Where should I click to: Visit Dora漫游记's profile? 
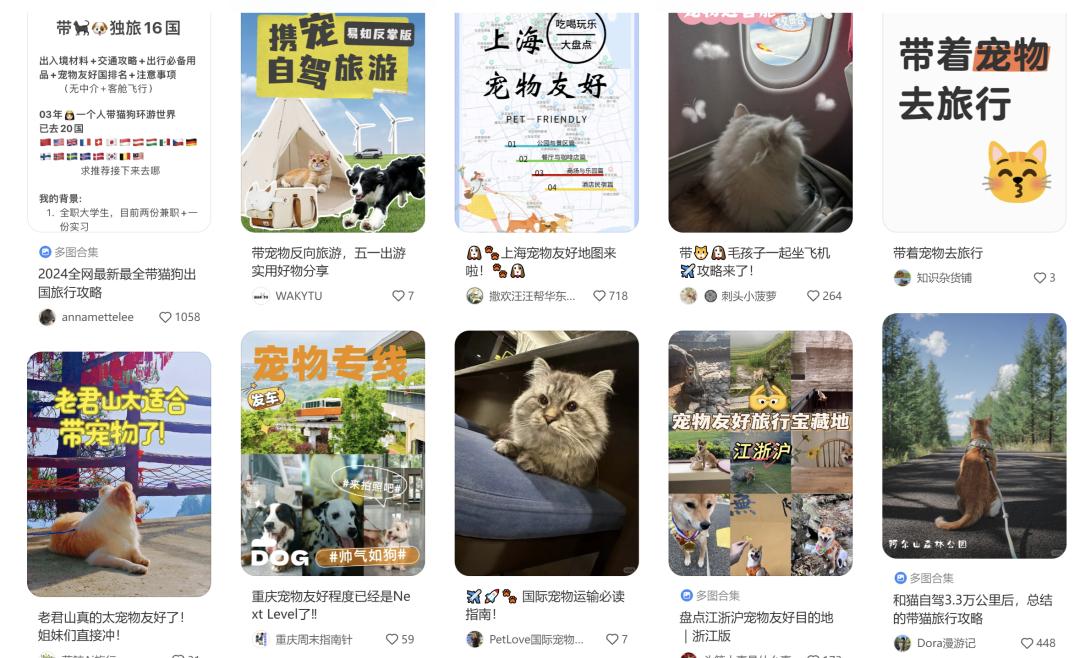point(945,643)
